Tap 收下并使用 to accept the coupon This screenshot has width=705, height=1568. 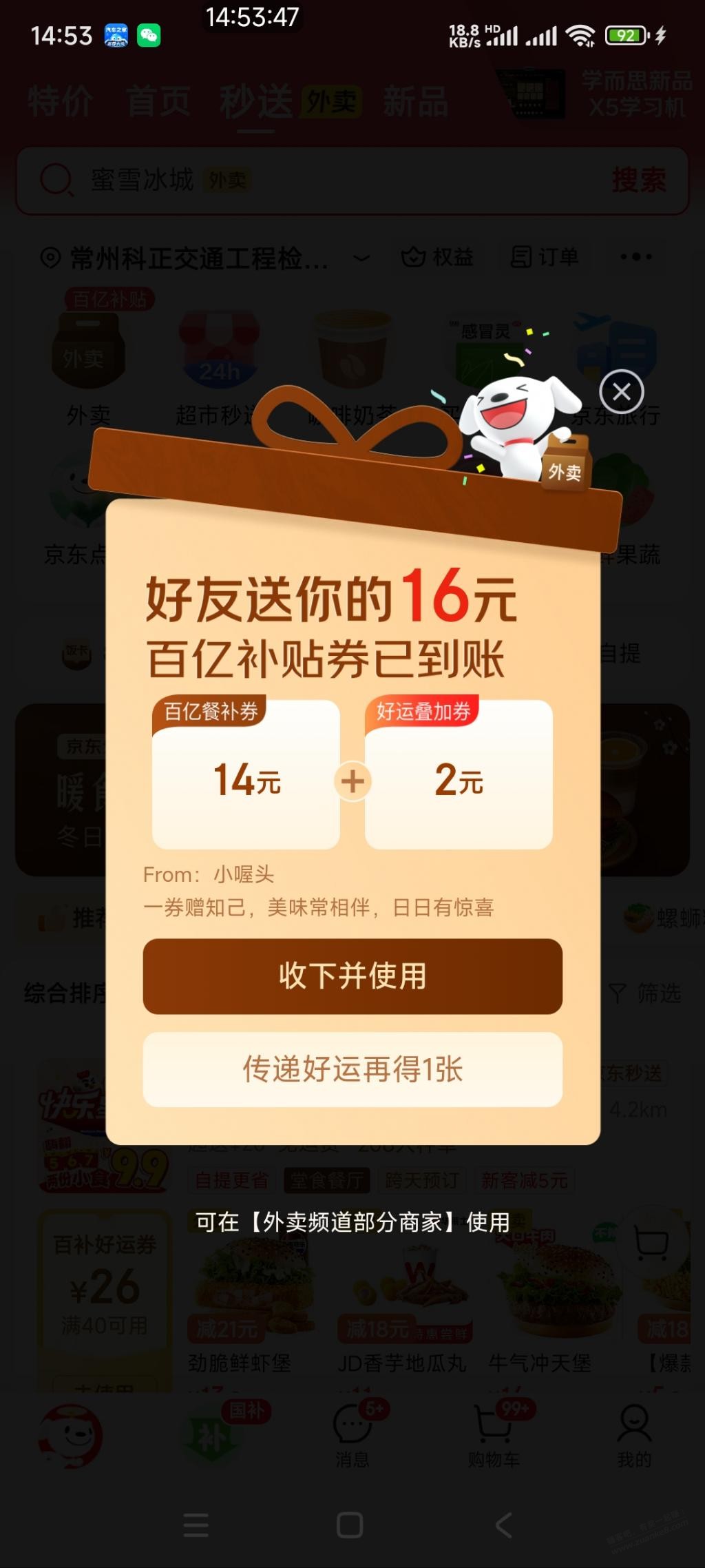point(352,976)
